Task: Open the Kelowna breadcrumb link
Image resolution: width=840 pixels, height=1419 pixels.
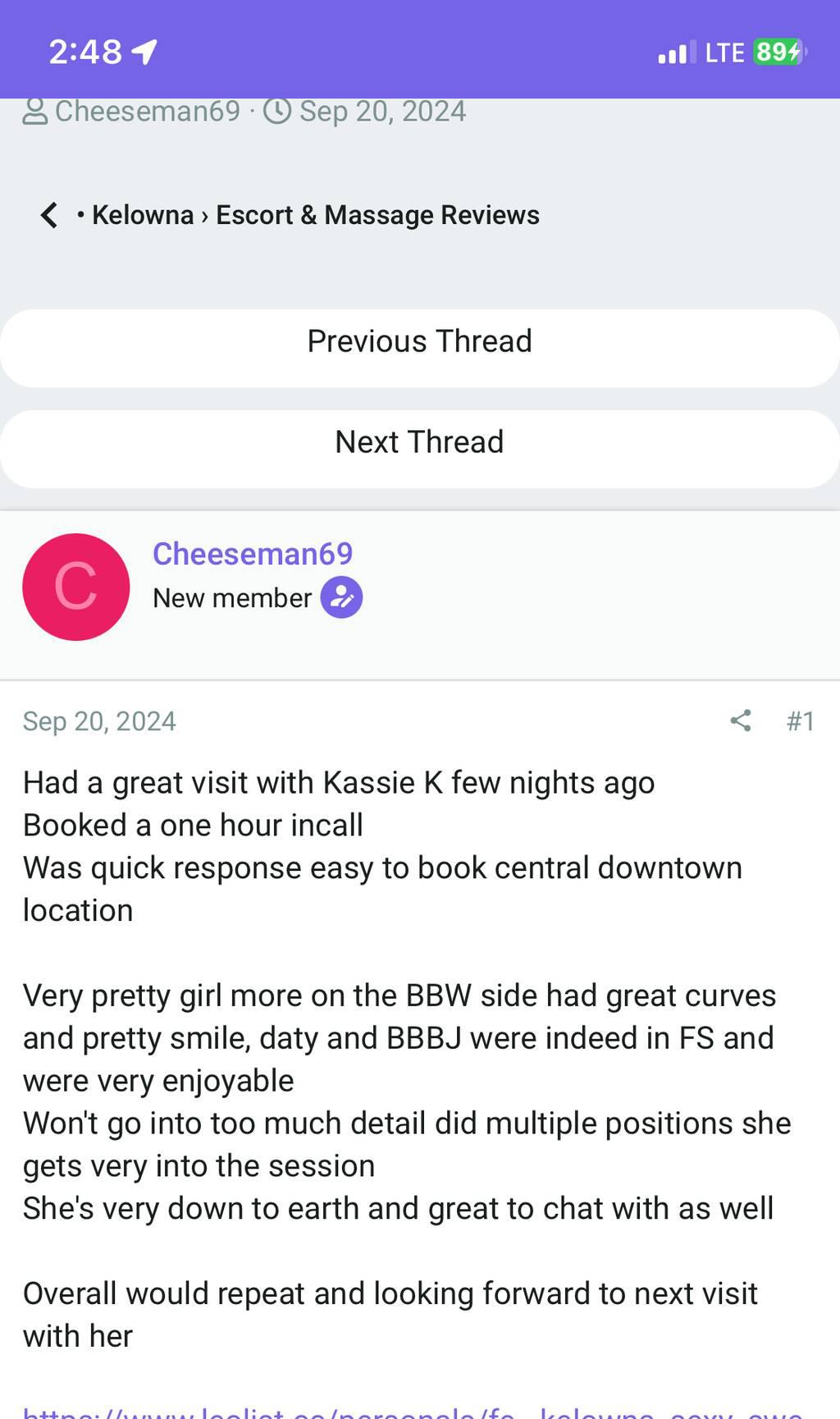Action: (x=143, y=215)
